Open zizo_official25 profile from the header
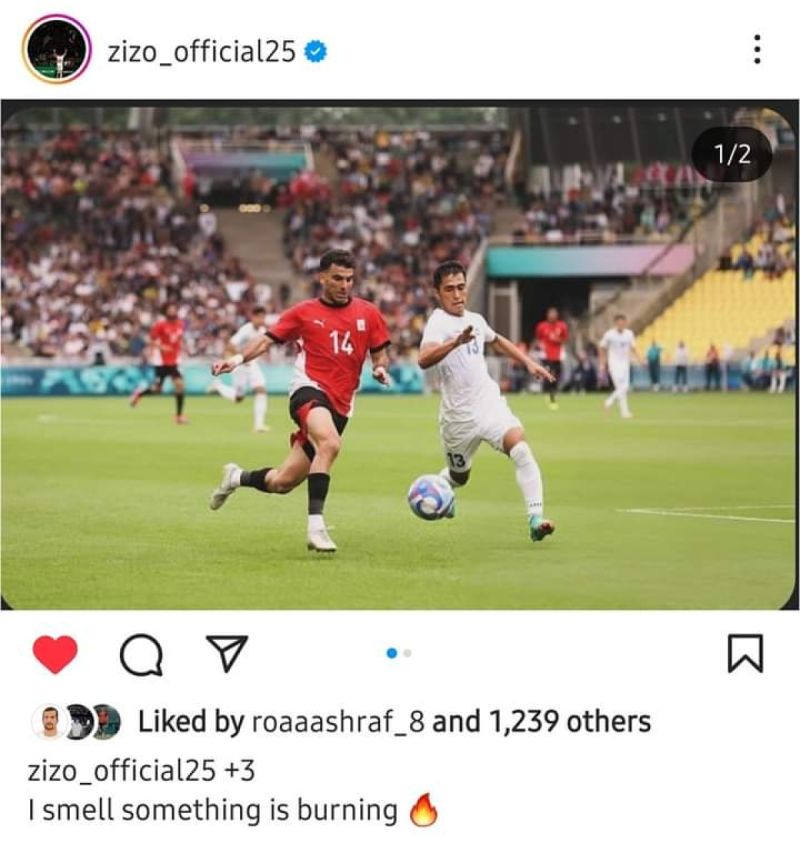This screenshot has width=800, height=843. pos(203,46)
